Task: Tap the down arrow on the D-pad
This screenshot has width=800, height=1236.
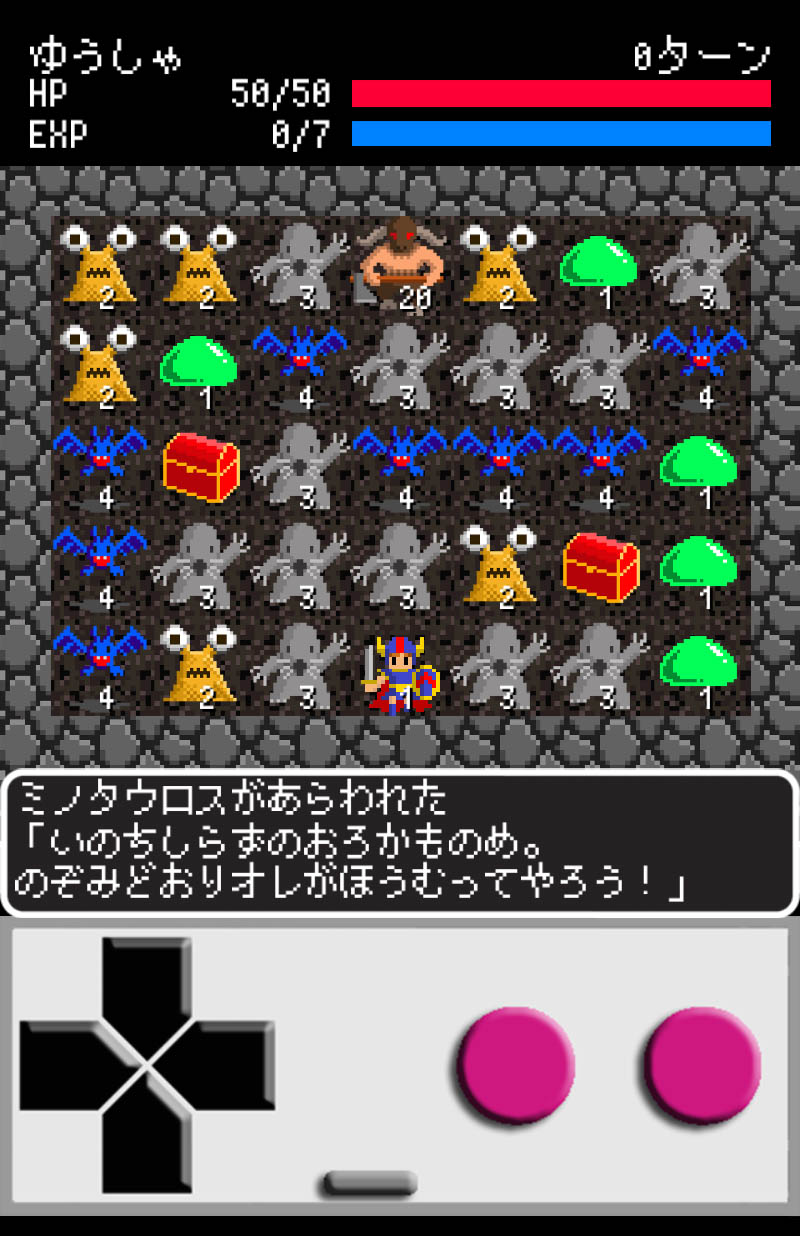Action: (x=147, y=1145)
